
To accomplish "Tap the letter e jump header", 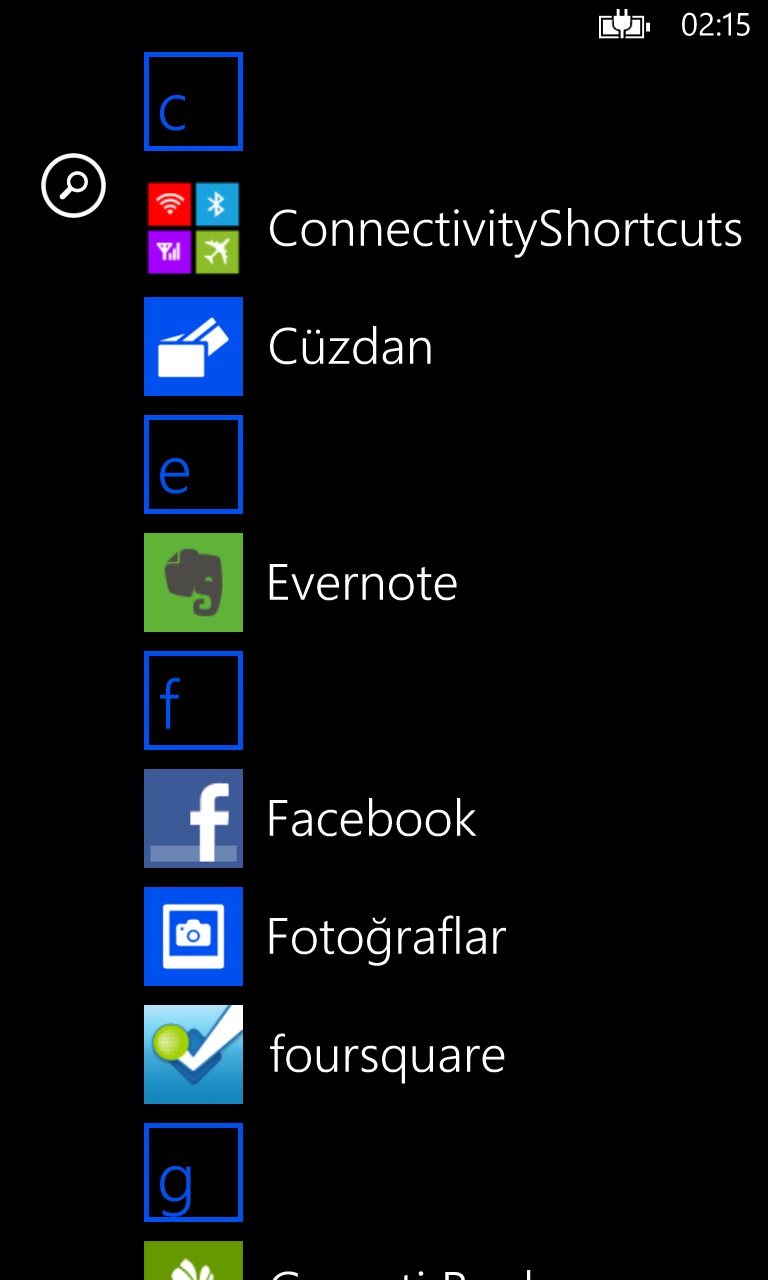I will click(x=193, y=465).
